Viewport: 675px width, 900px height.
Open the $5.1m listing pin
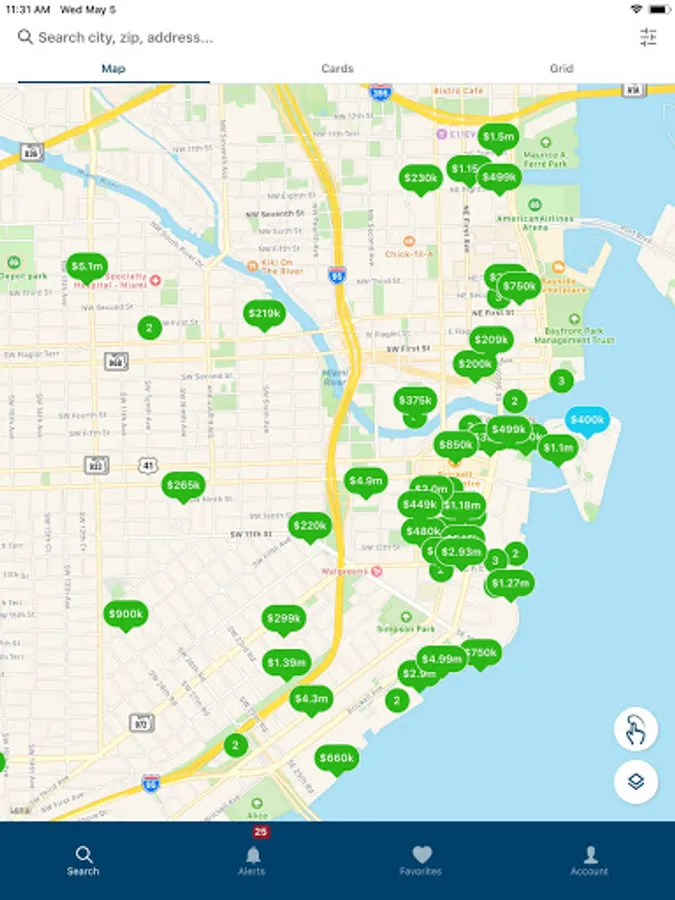point(87,267)
